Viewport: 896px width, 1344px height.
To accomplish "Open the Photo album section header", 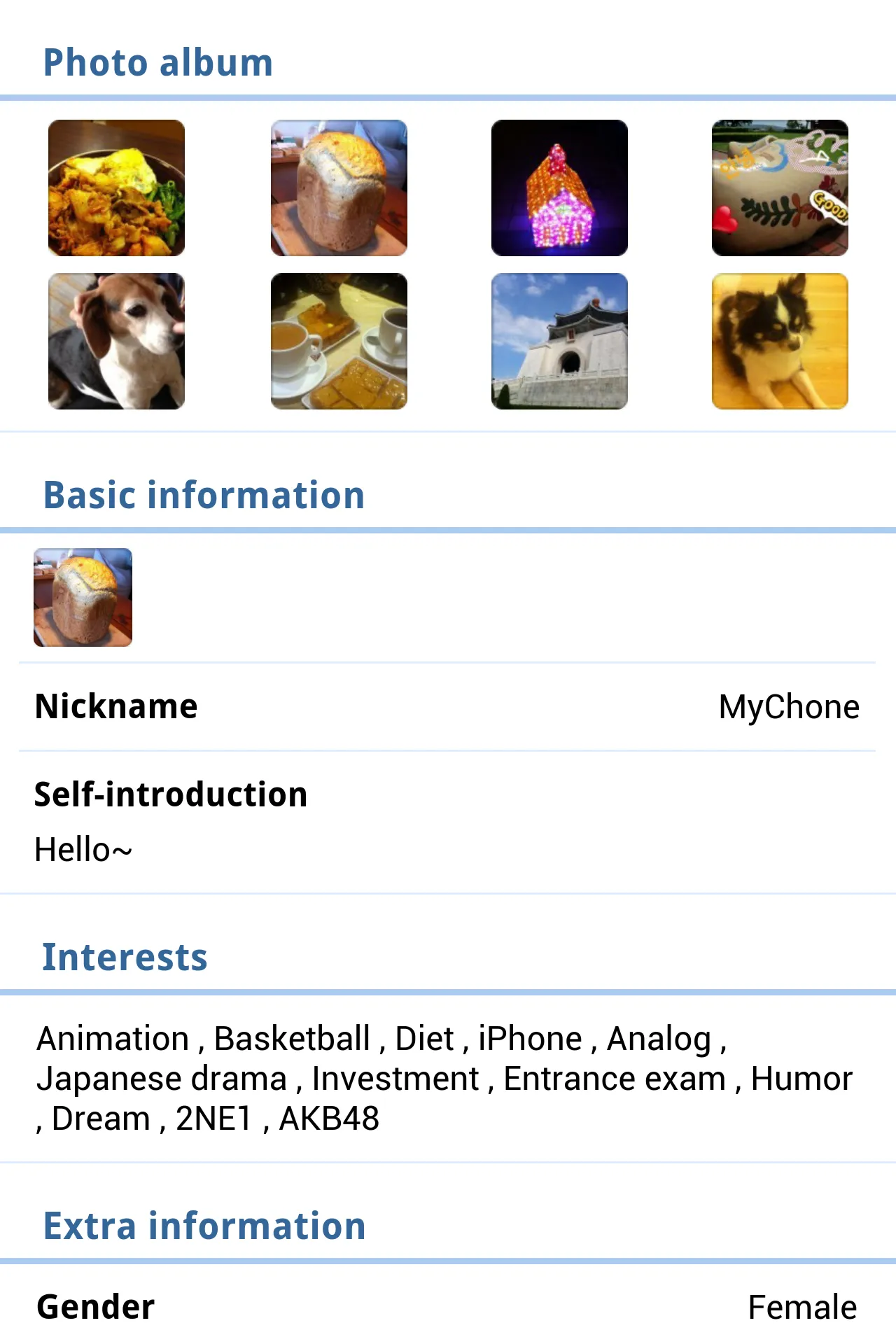I will 158,62.
